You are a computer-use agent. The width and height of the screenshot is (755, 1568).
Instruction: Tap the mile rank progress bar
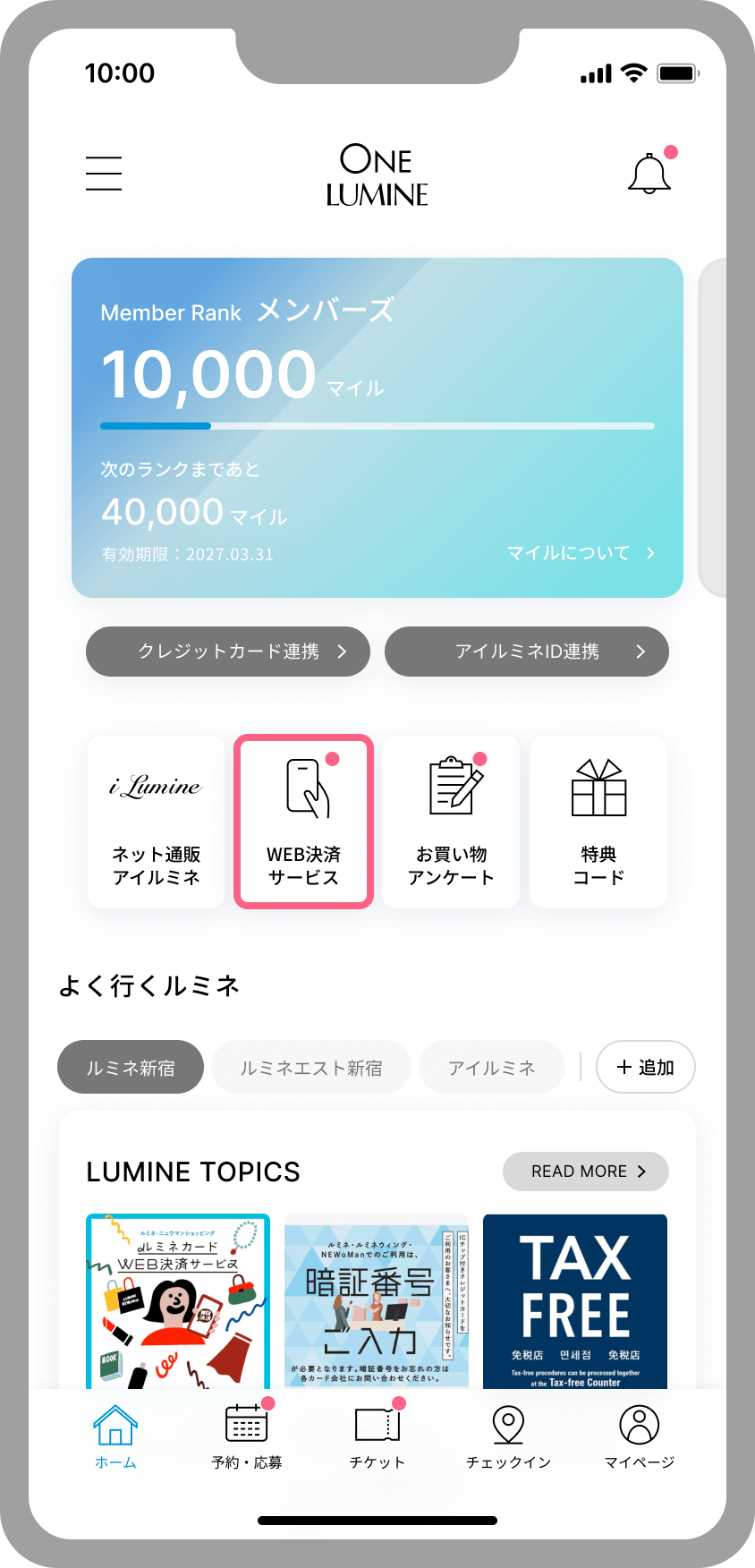377,425
